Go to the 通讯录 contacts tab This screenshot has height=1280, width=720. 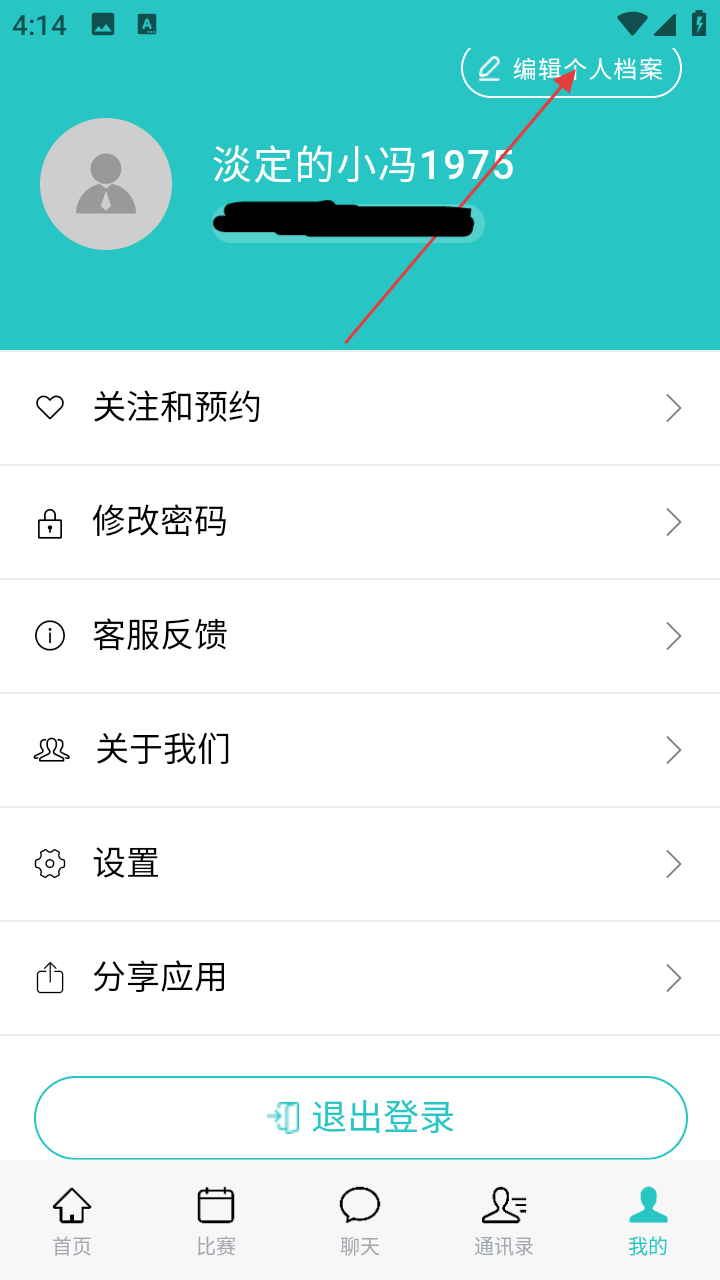tap(504, 1220)
